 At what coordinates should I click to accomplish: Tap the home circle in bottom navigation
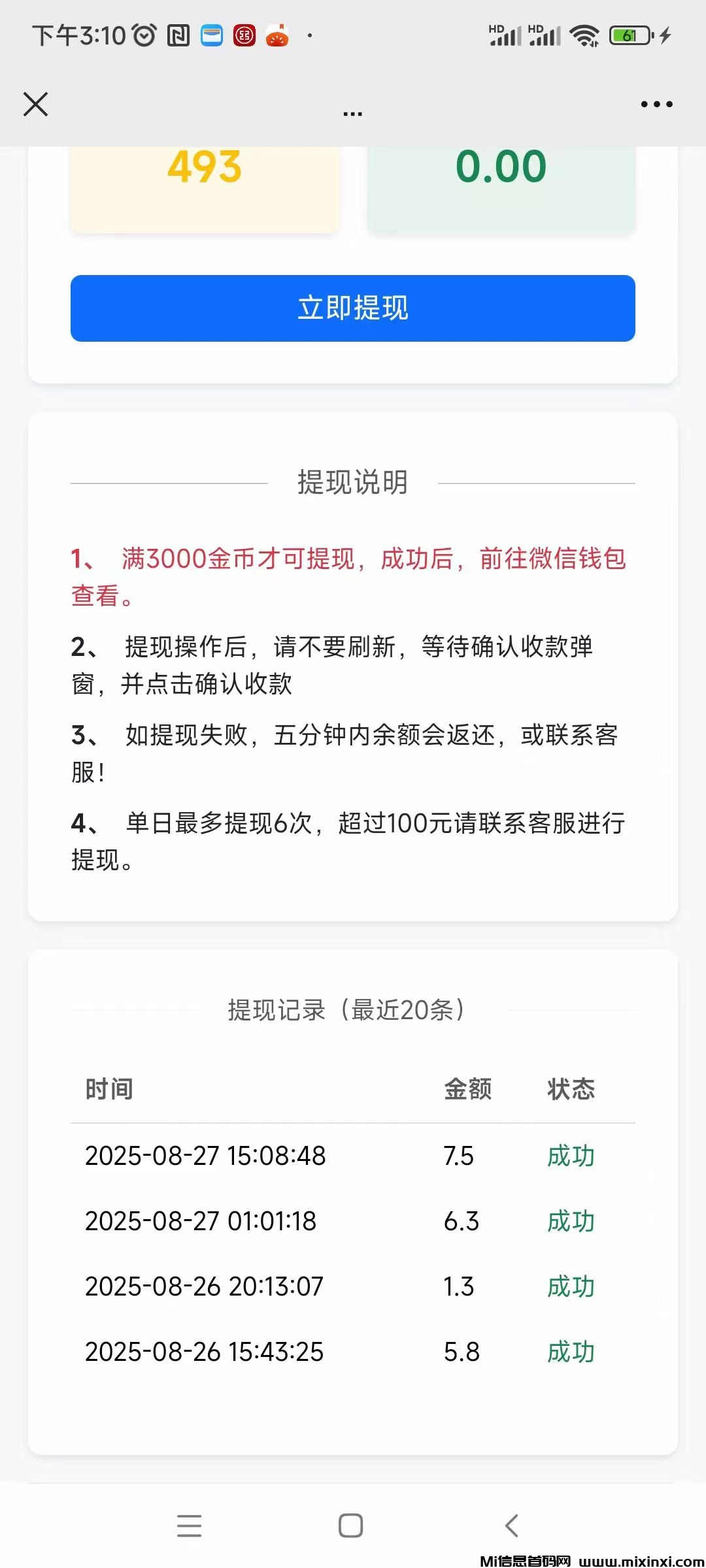pyautogui.click(x=351, y=1526)
